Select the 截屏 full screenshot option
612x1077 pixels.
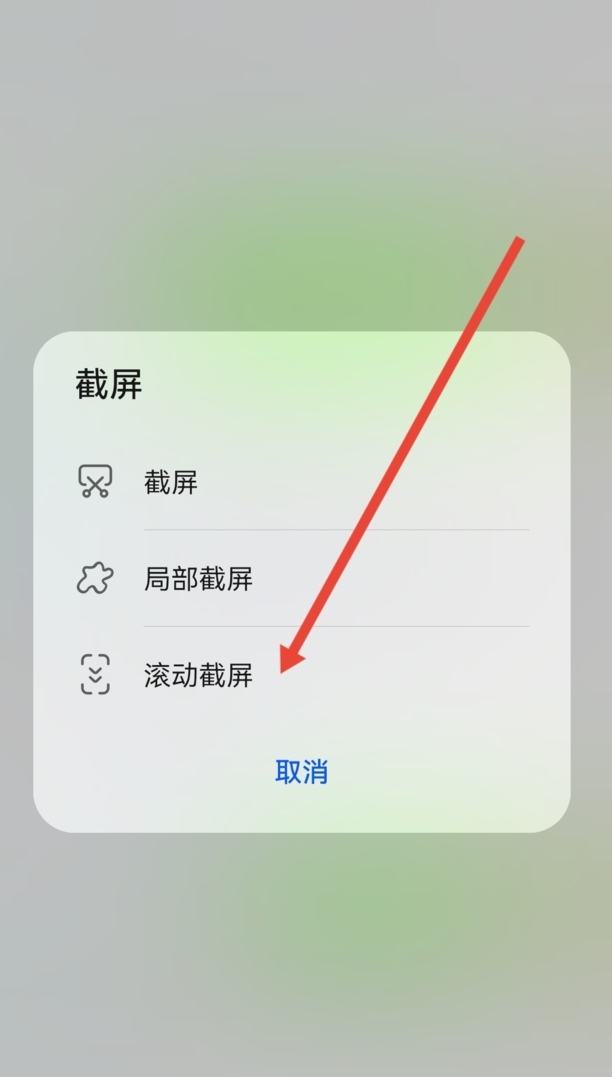coord(171,483)
